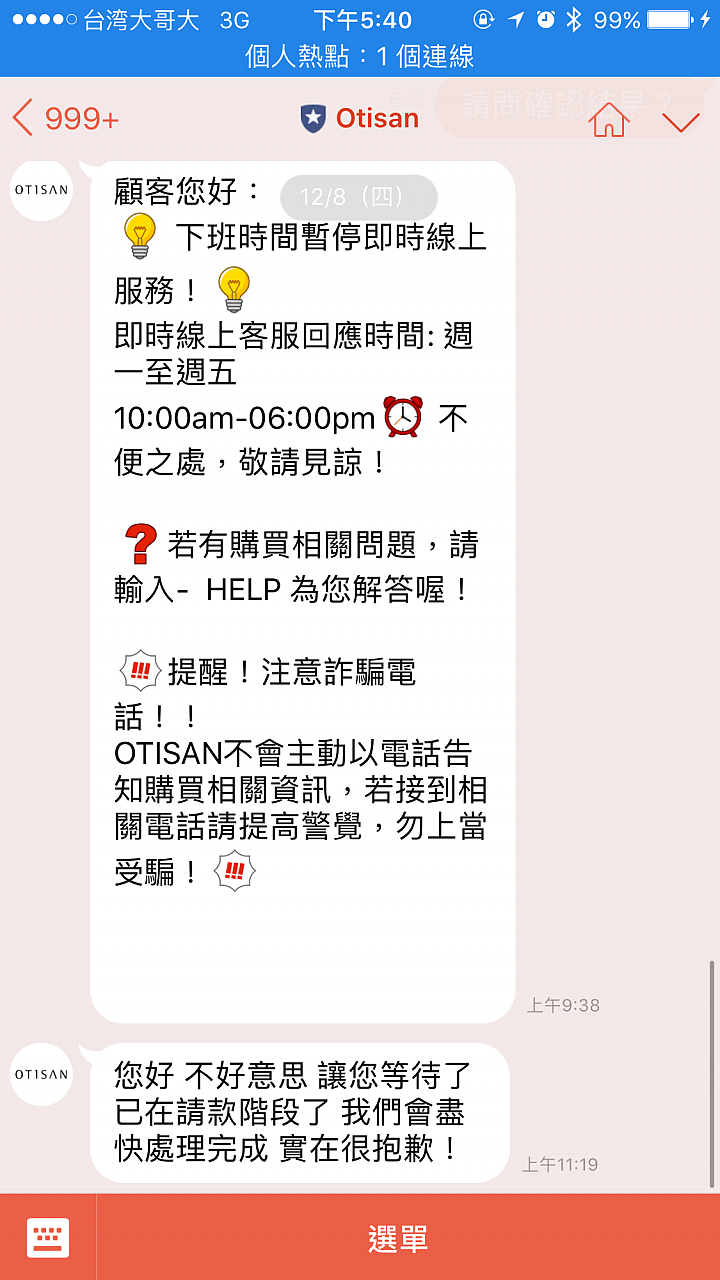Open the OTISAN avatar beside the 顧客您好 message
The height and width of the screenshot is (1280, 720).
(x=41, y=190)
